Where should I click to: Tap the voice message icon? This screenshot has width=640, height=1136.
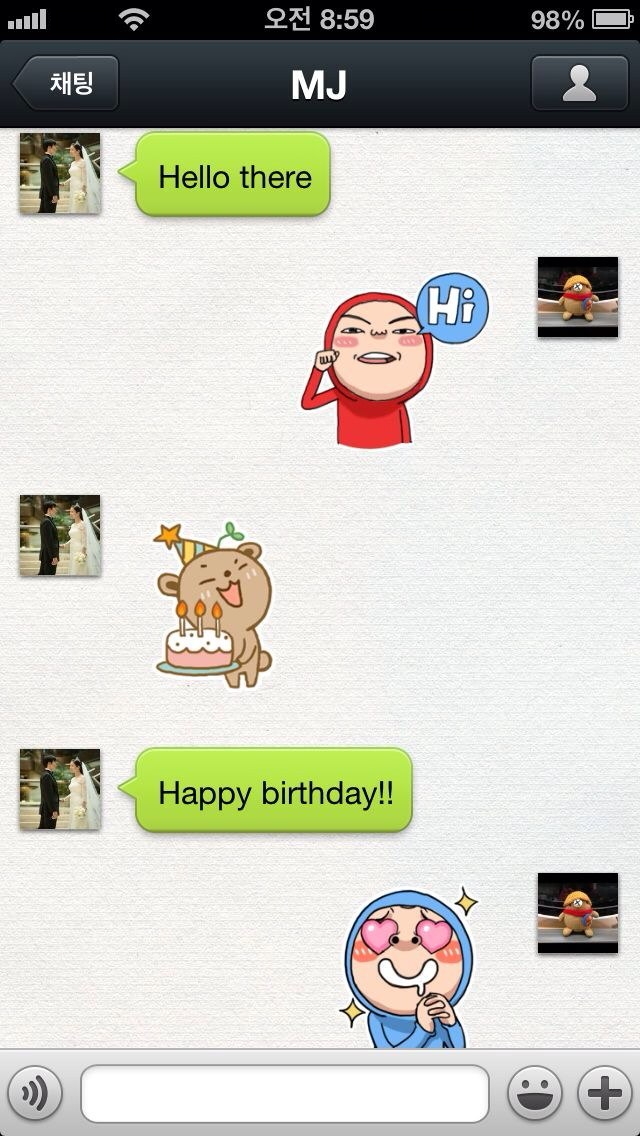point(35,1093)
